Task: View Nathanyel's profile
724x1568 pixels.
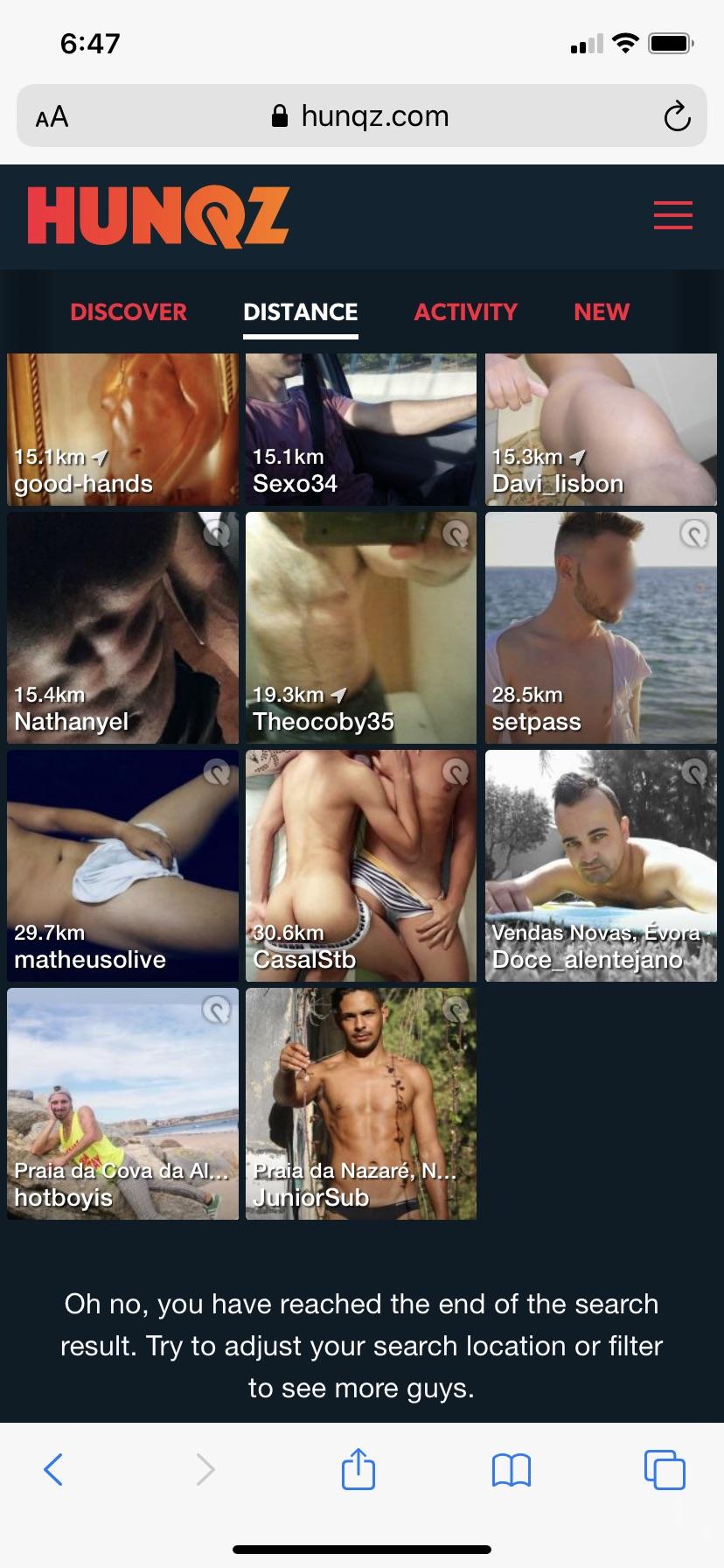Action: pyautogui.click(x=122, y=628)
